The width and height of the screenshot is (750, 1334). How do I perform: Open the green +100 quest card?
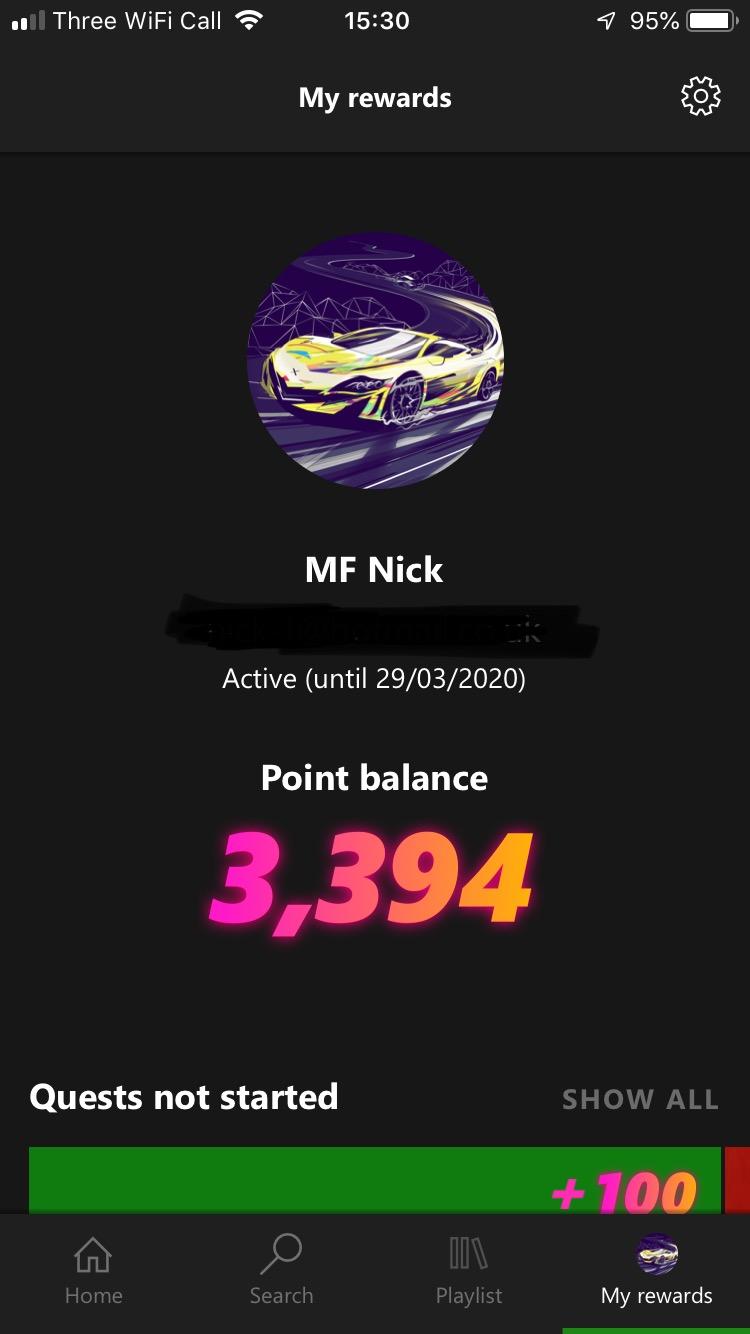pos(375,1181)
